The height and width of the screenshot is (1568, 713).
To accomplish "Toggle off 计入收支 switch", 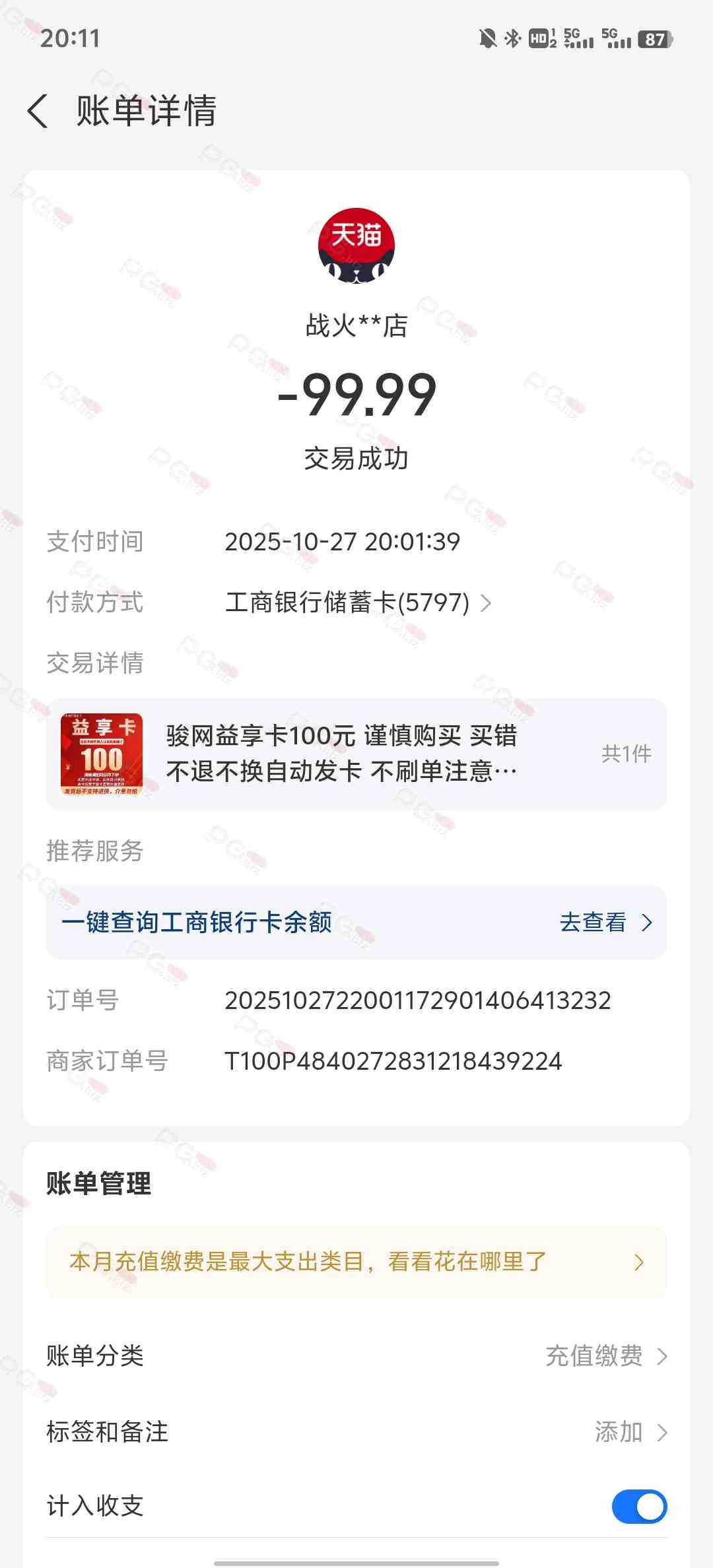I will pos(638,1506).
